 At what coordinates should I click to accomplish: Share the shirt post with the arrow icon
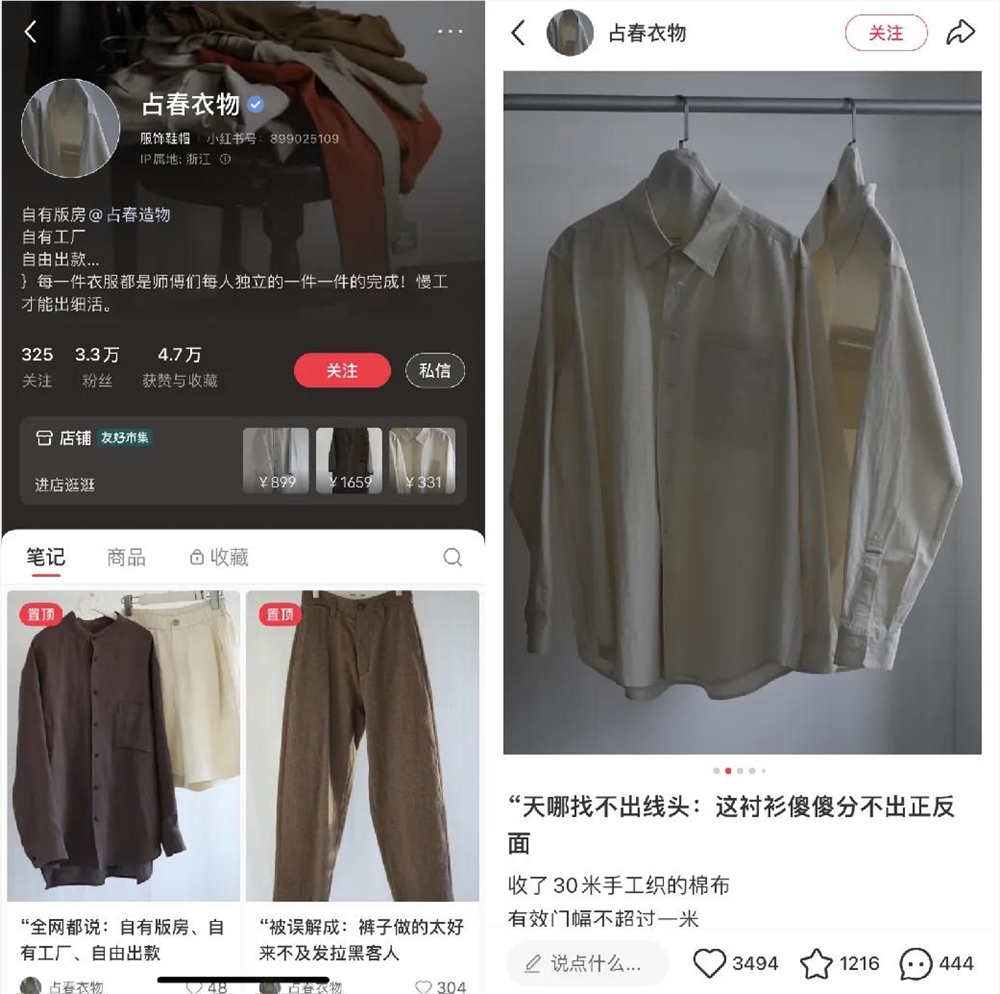tap(960, 33)
